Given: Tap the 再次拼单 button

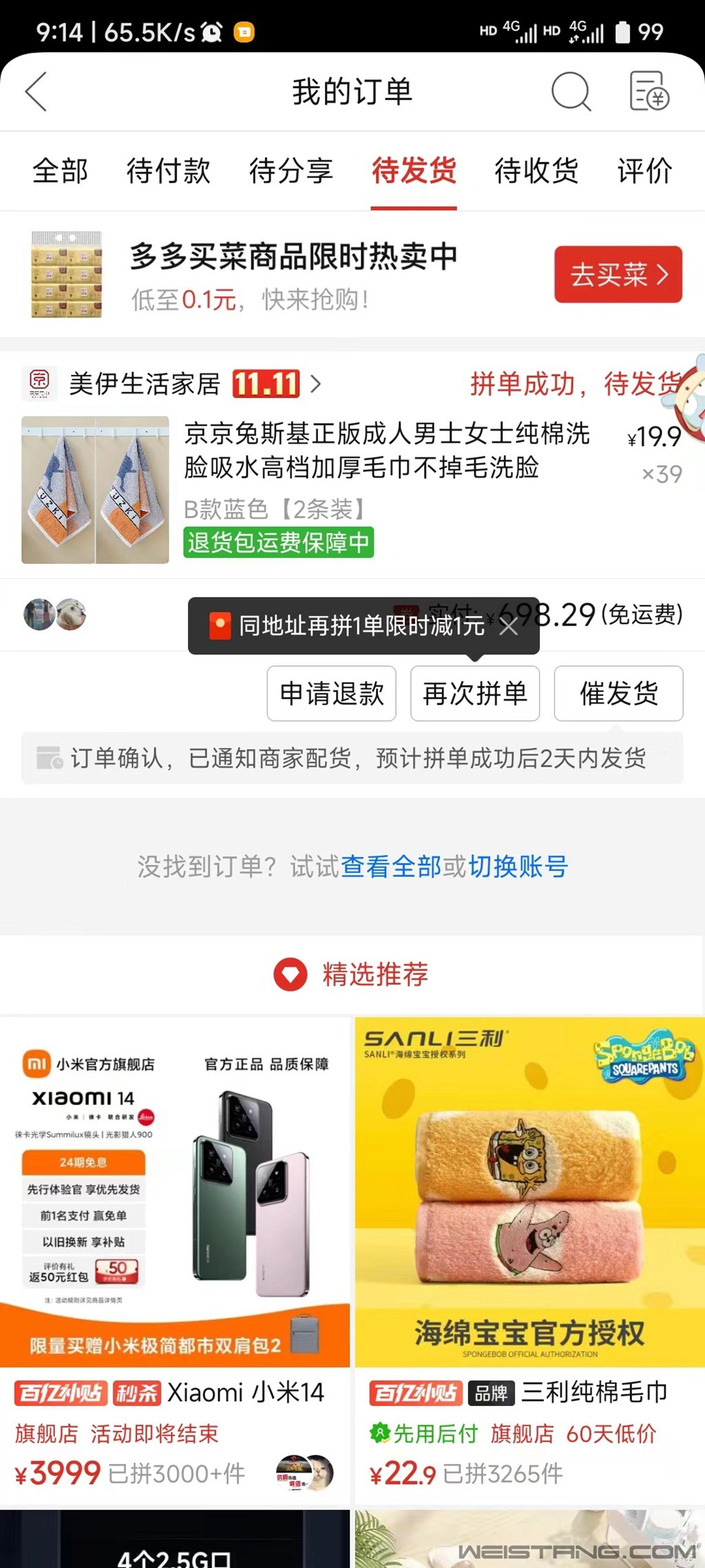Looking at the screenshot, I should click(x=474, y=693).
